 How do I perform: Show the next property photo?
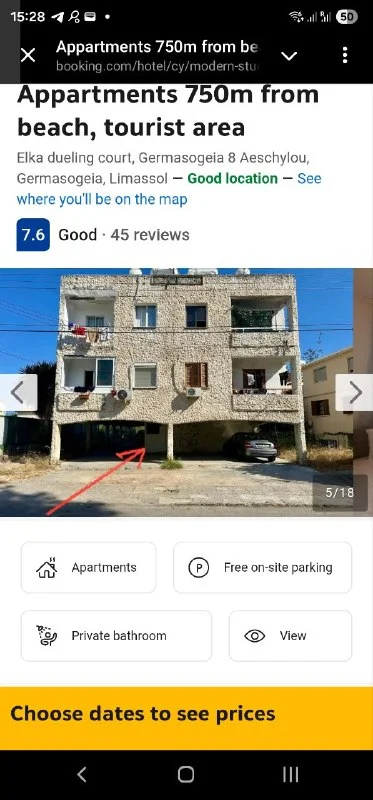click(x=354, y=392)
